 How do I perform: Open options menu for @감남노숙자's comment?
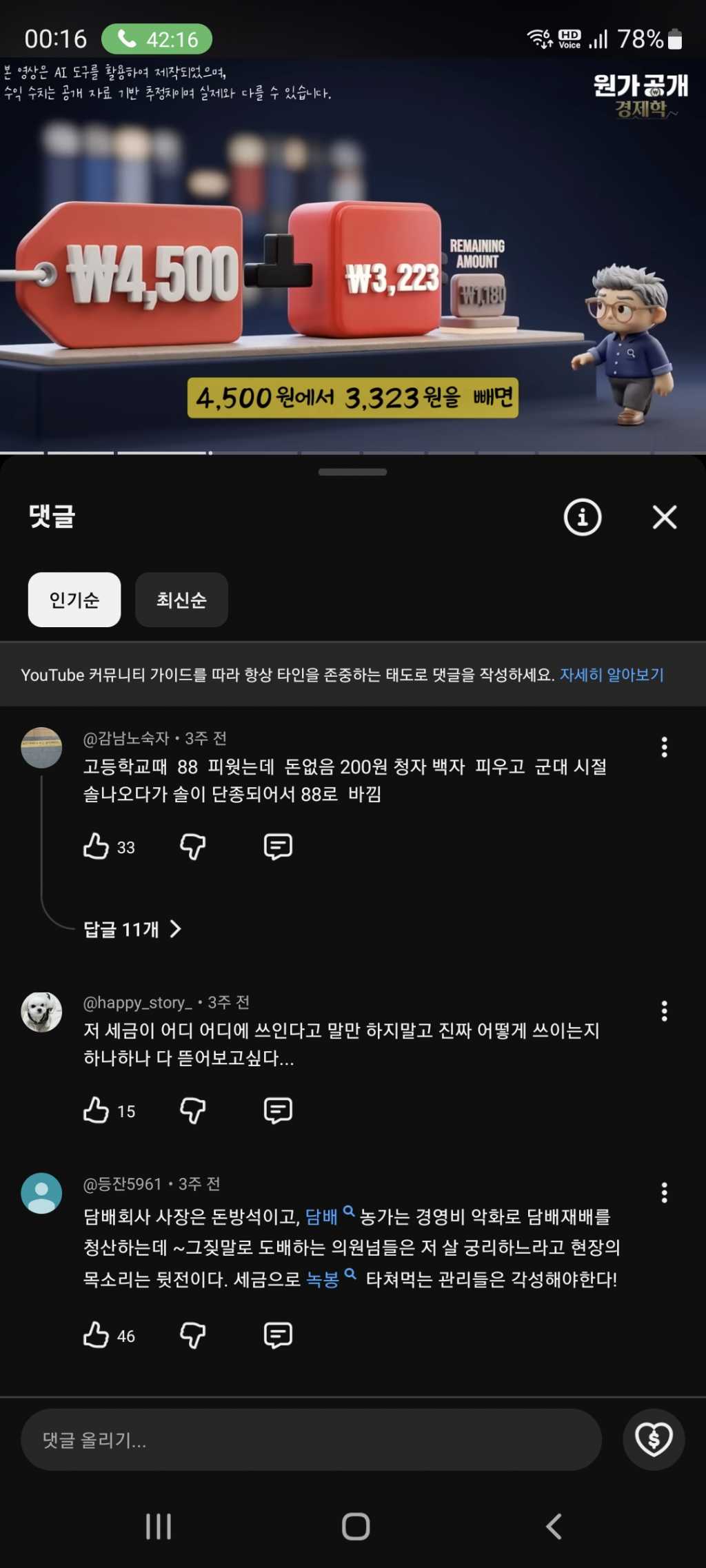point(664,747)
